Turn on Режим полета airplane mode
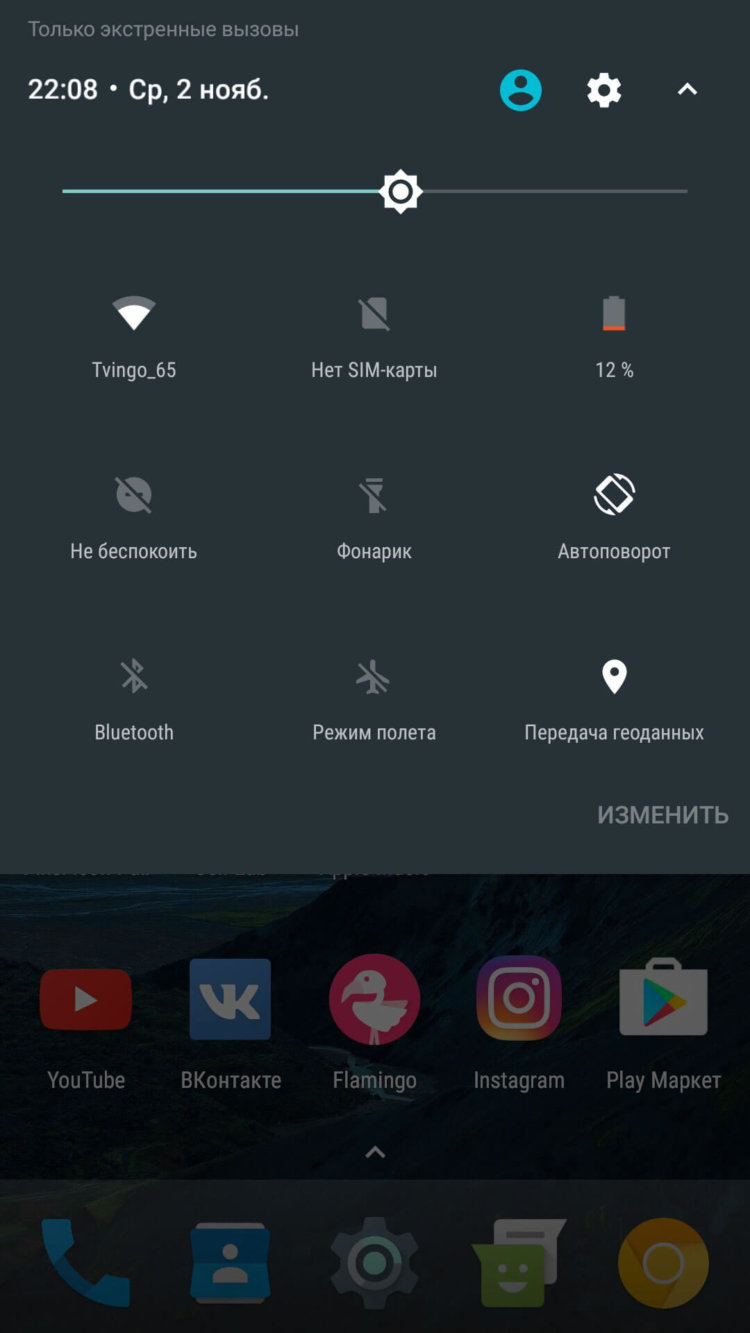Viewport: 750px width, 1333px height. point(374,674)
